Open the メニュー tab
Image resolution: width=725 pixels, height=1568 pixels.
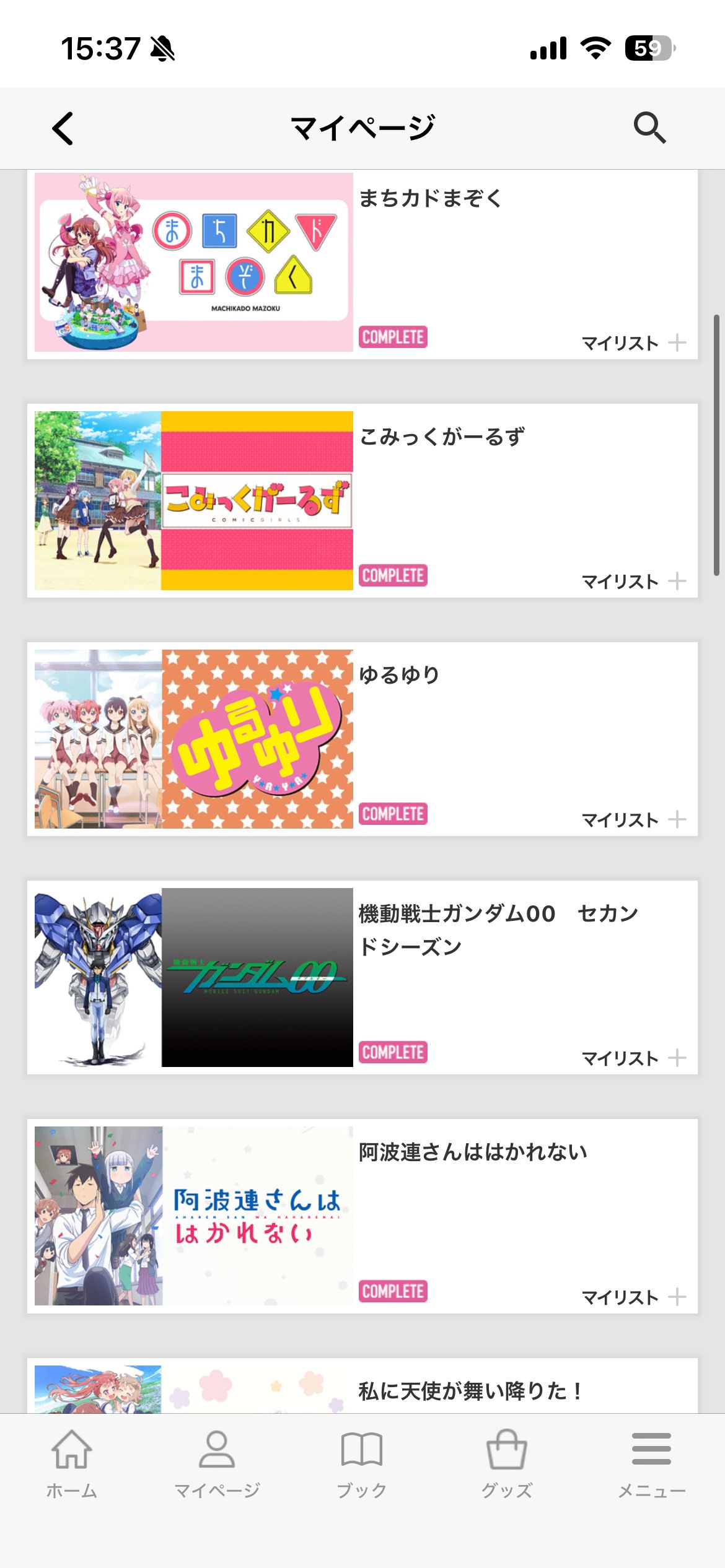coord(651,1464)
